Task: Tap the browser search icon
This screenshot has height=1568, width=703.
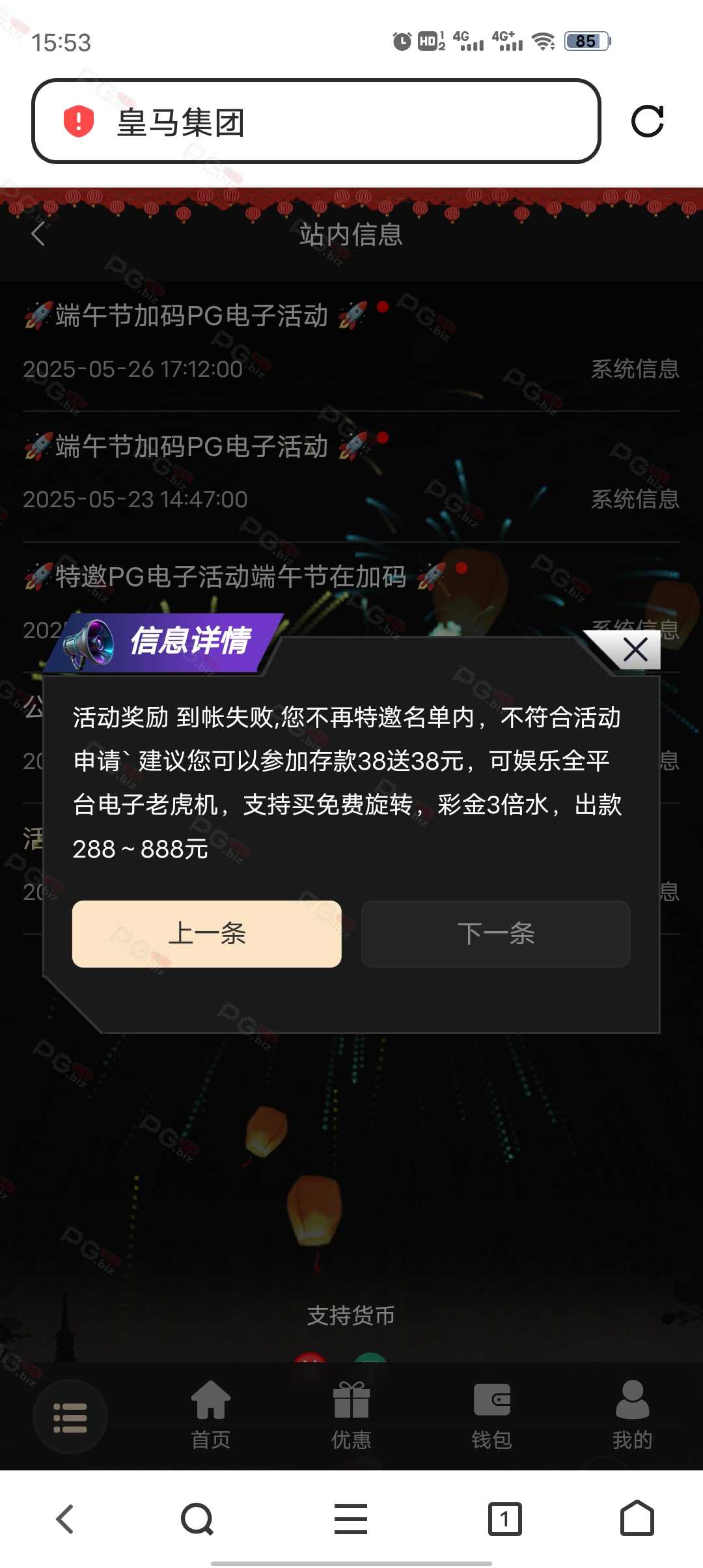Action: 197,1519
